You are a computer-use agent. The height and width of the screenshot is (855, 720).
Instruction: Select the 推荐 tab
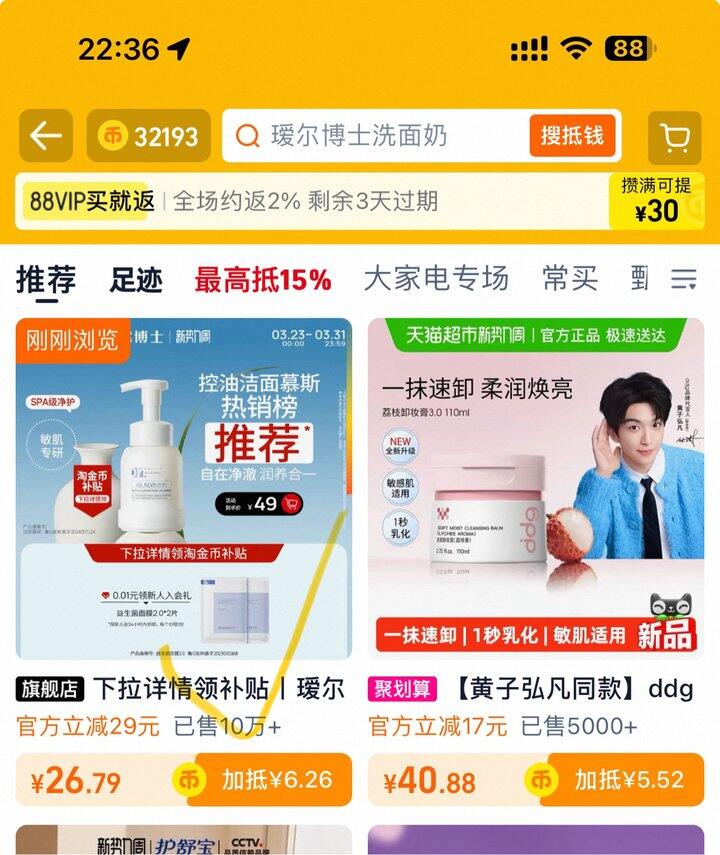46,280
